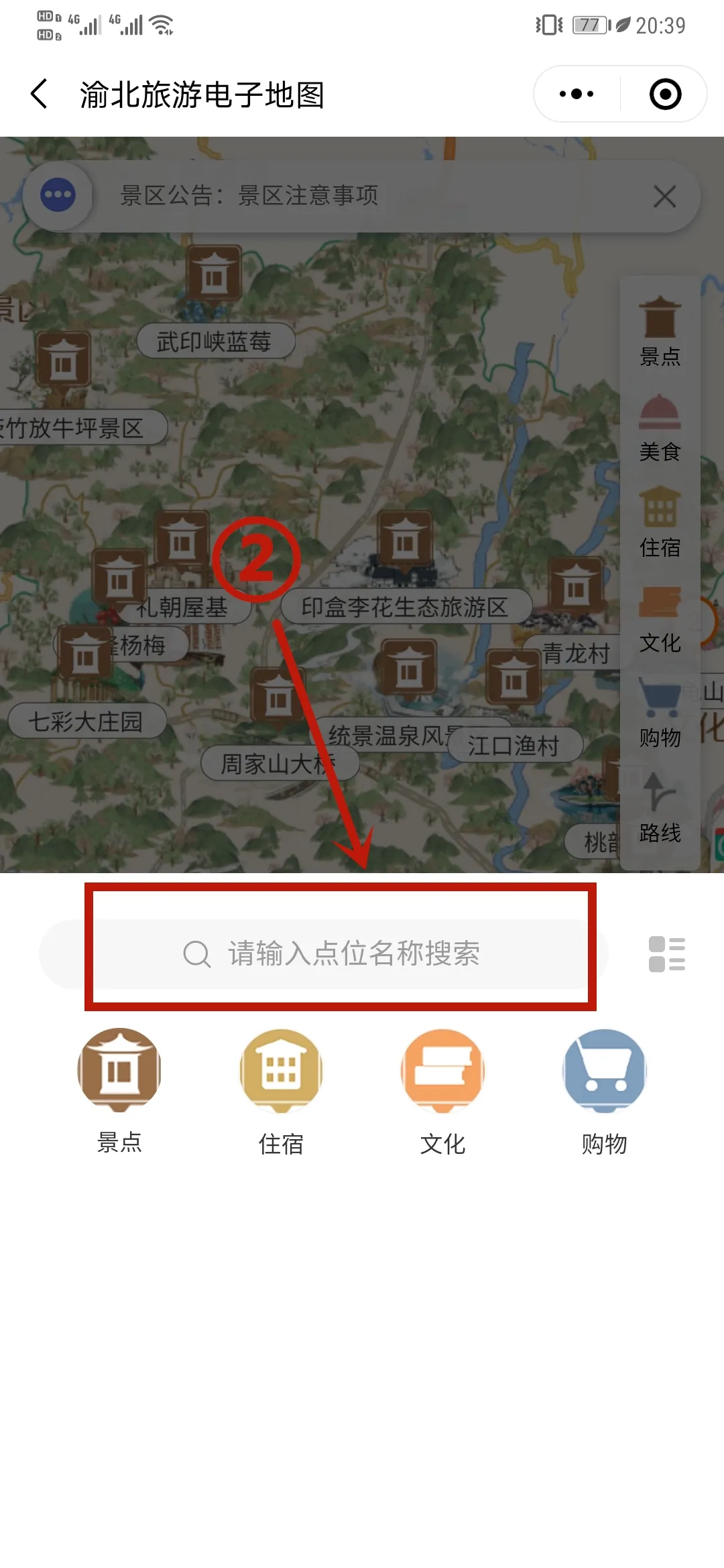Open the 七彩大庄园 map marker
Screen dimensions: 724x1568
(x=87, y=721)
